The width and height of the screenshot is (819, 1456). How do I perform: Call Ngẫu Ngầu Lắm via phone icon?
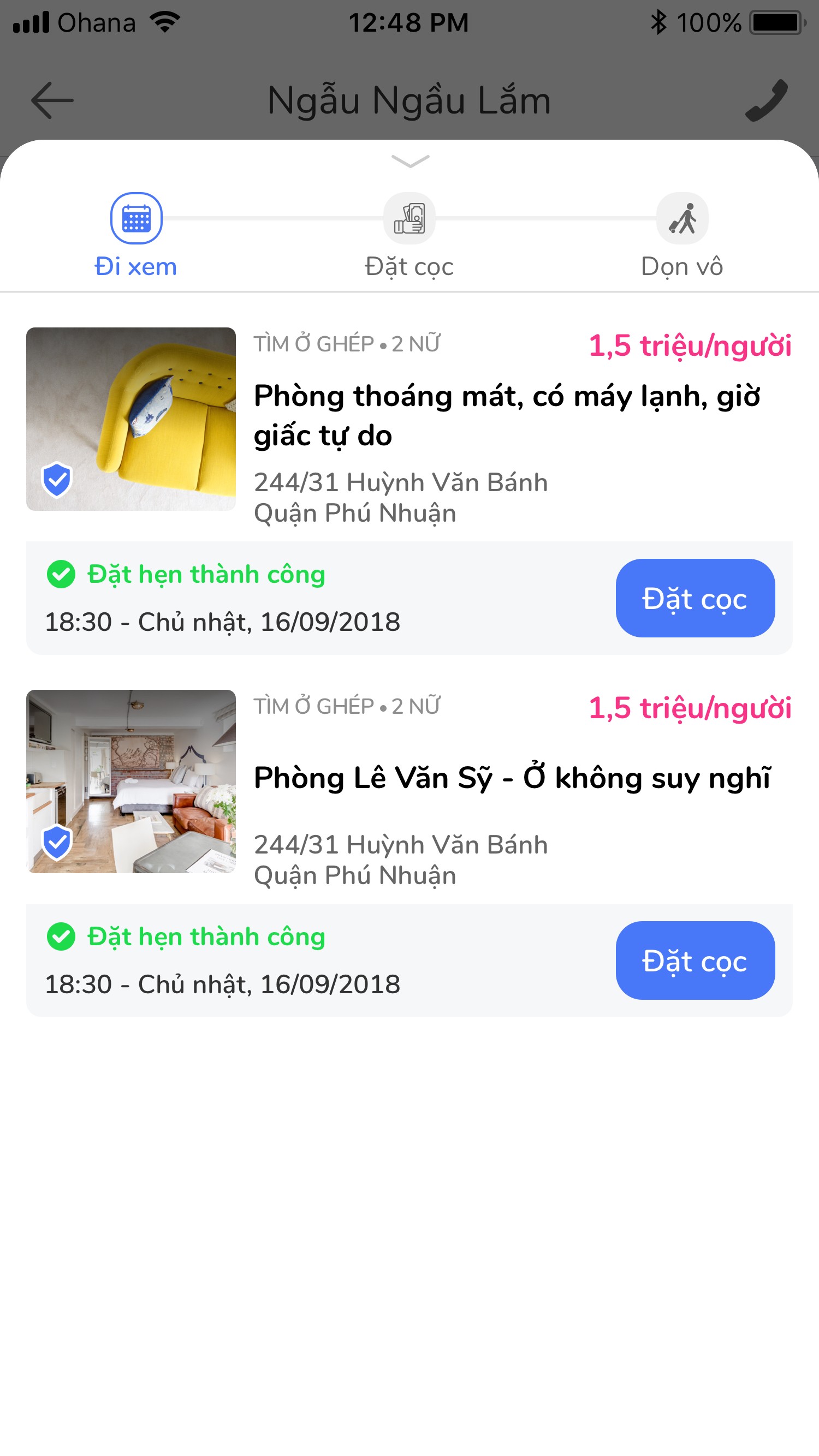click(766, 100)
